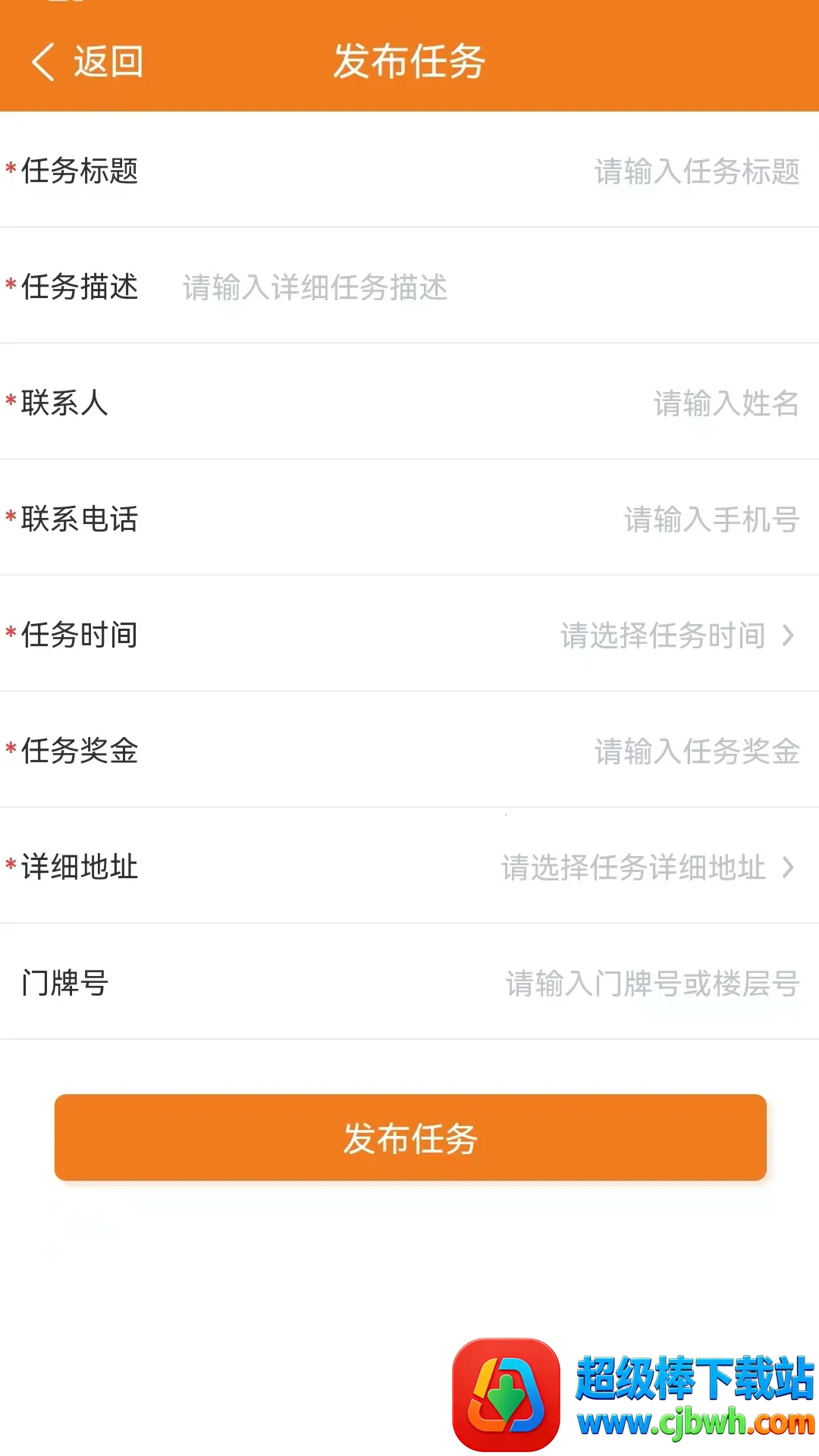Focus the 任务标题 input field
Viewport: 819px width, 1456px height.
[x=696, y=171]
